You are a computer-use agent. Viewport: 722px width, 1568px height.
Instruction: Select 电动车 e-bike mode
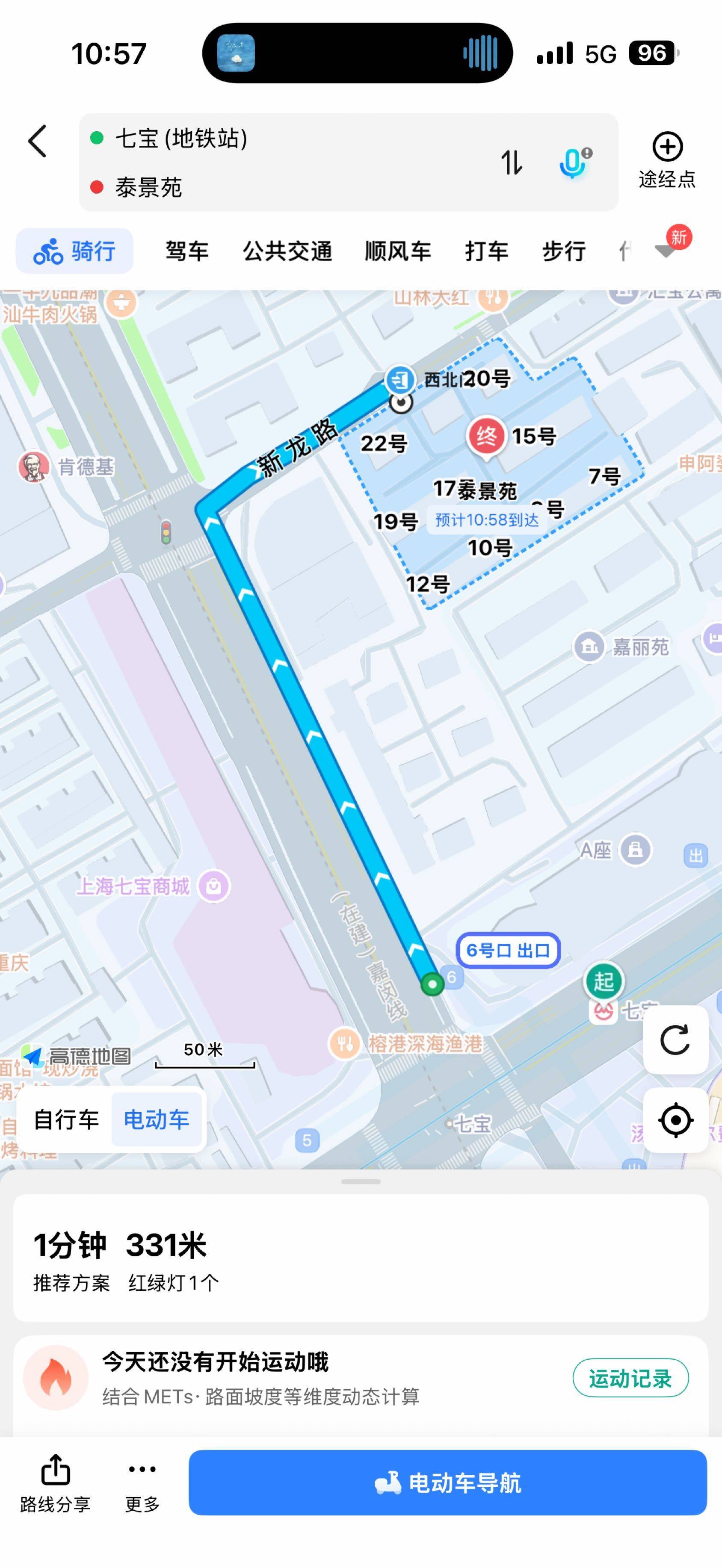tap(157, 1119)
